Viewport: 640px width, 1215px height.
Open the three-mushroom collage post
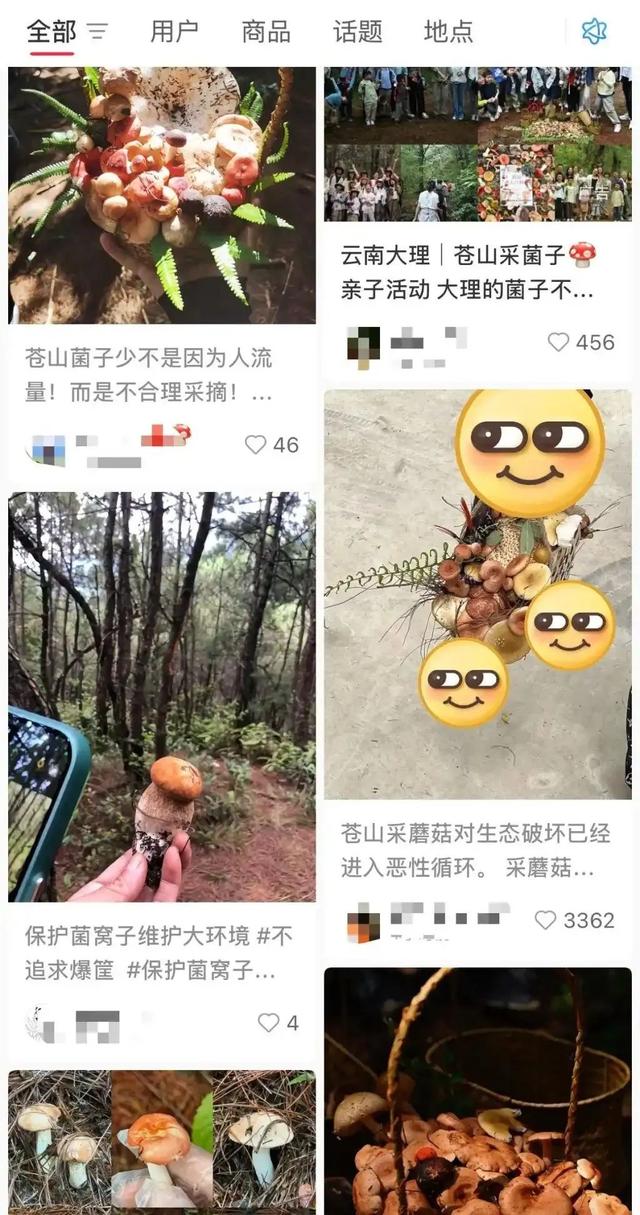click(x=161, y=1140)
